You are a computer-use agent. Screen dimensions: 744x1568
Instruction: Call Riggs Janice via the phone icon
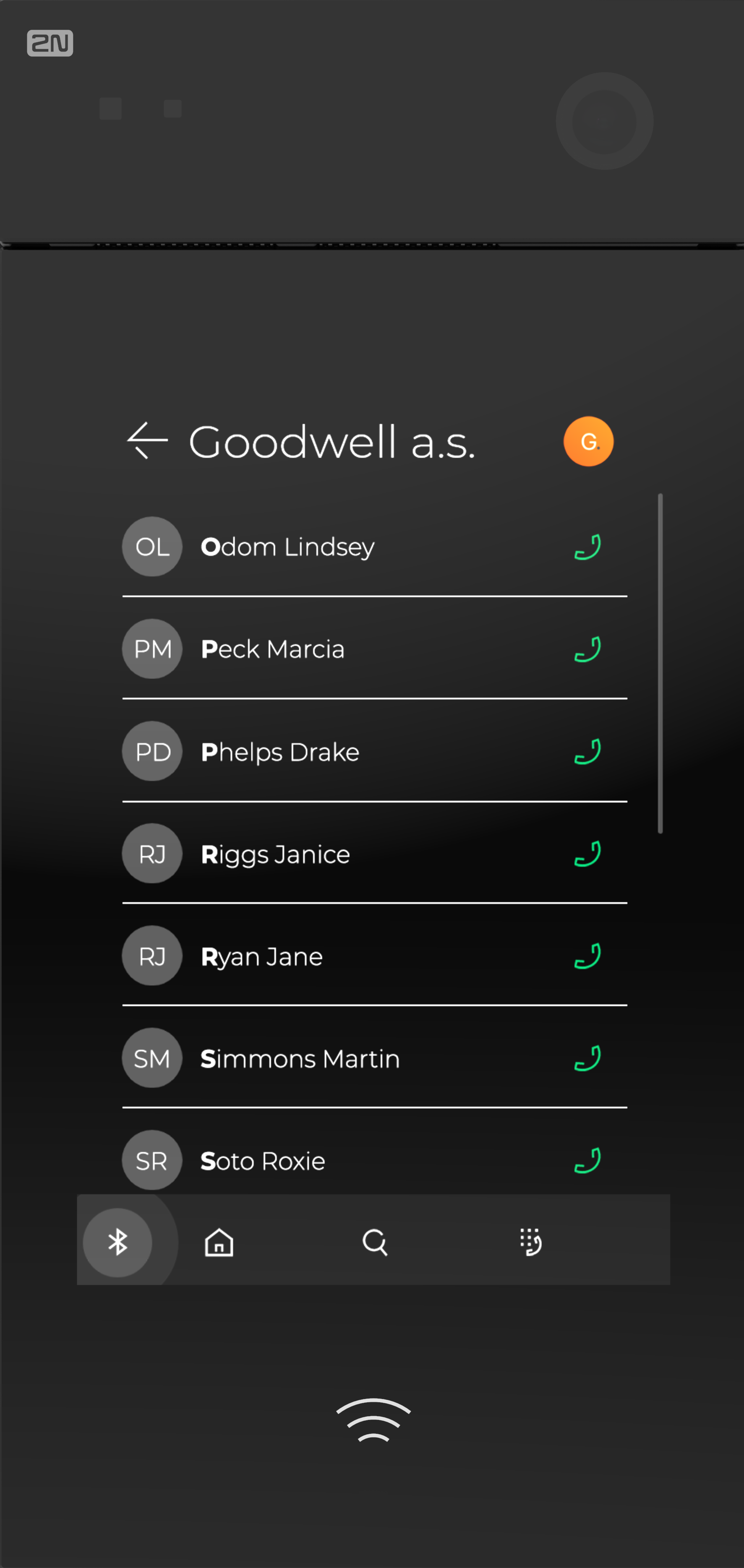click(x=587, y=853)
